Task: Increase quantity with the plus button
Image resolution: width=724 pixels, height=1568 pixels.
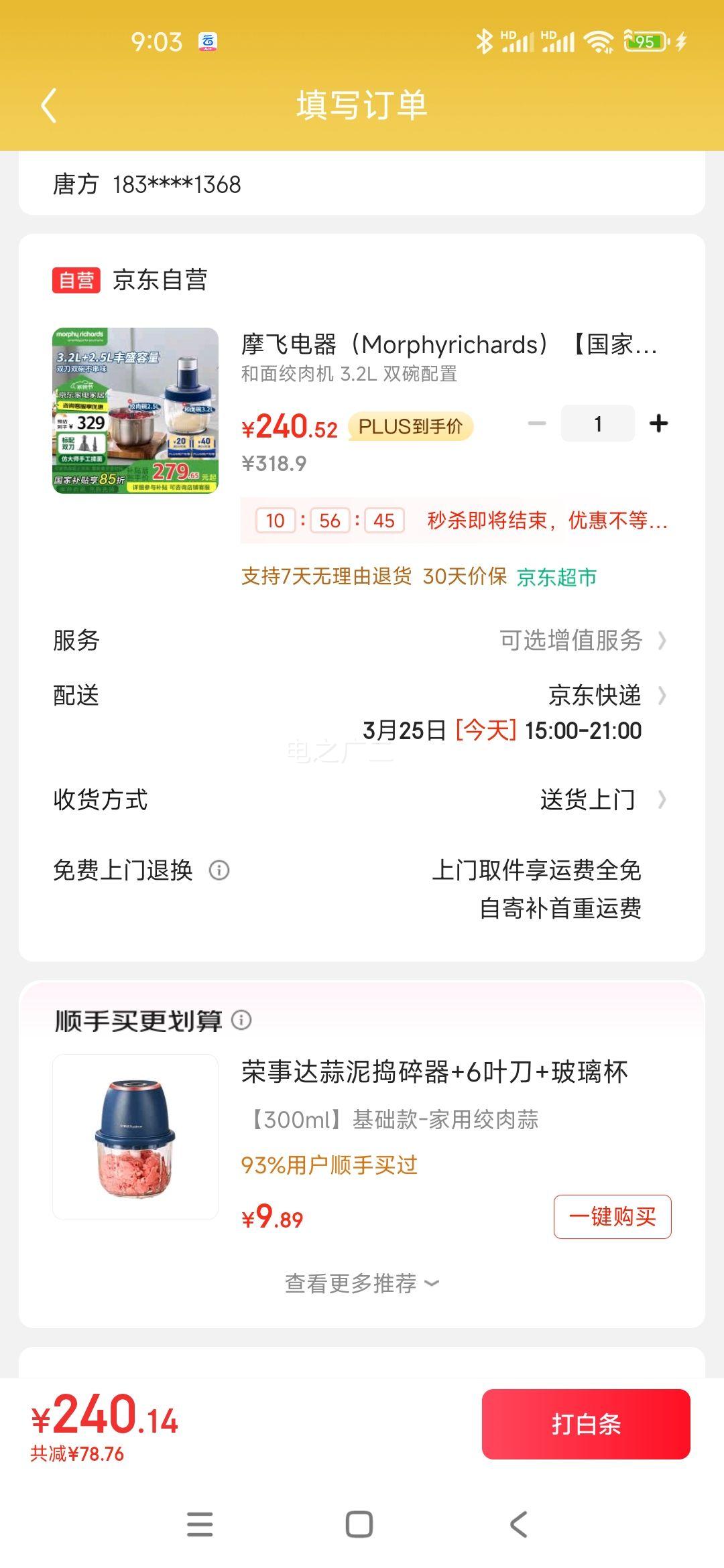Action: pyautogui.click(x=658, y=423)
